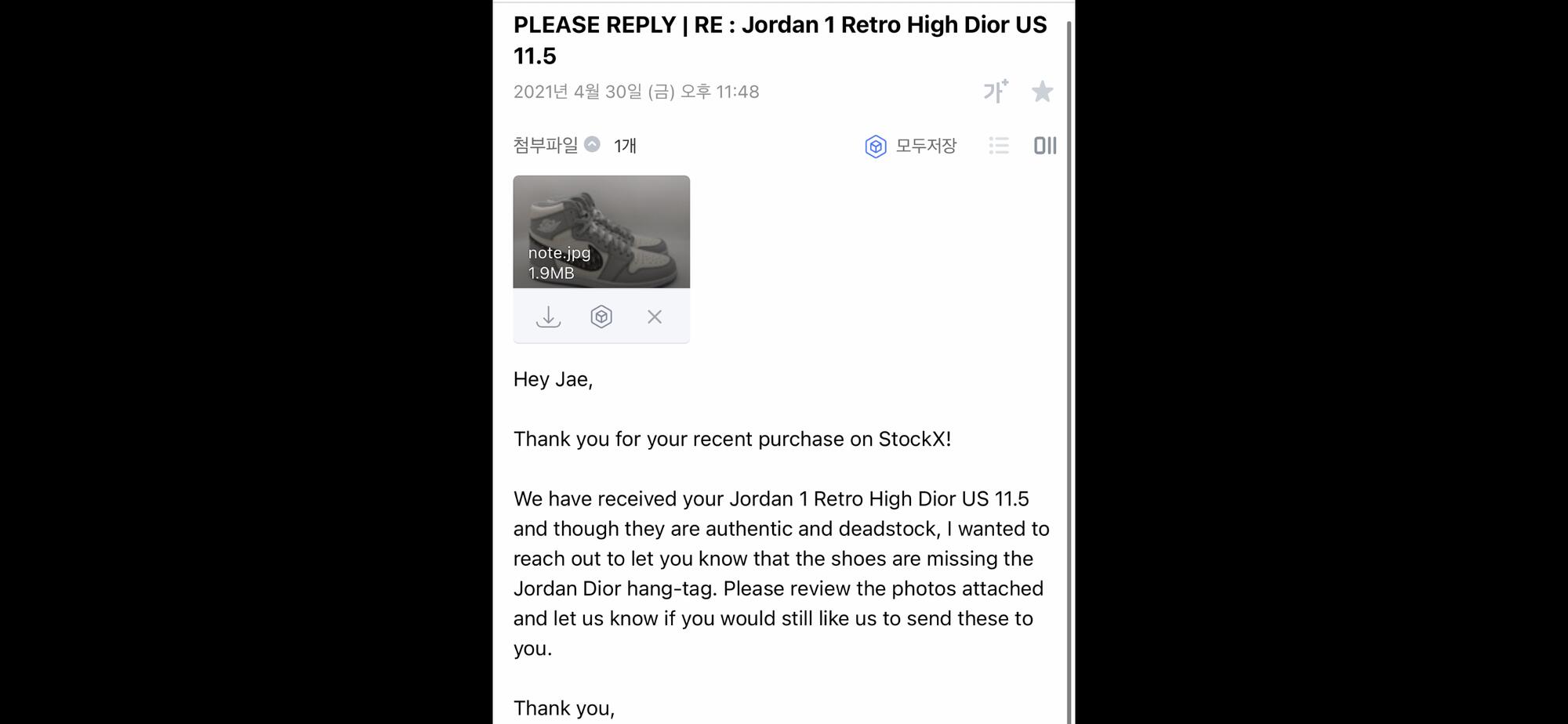Download the note.jpg attachment
The height and width of the screenshot is (724, 1568).
(x=548, y=317)
